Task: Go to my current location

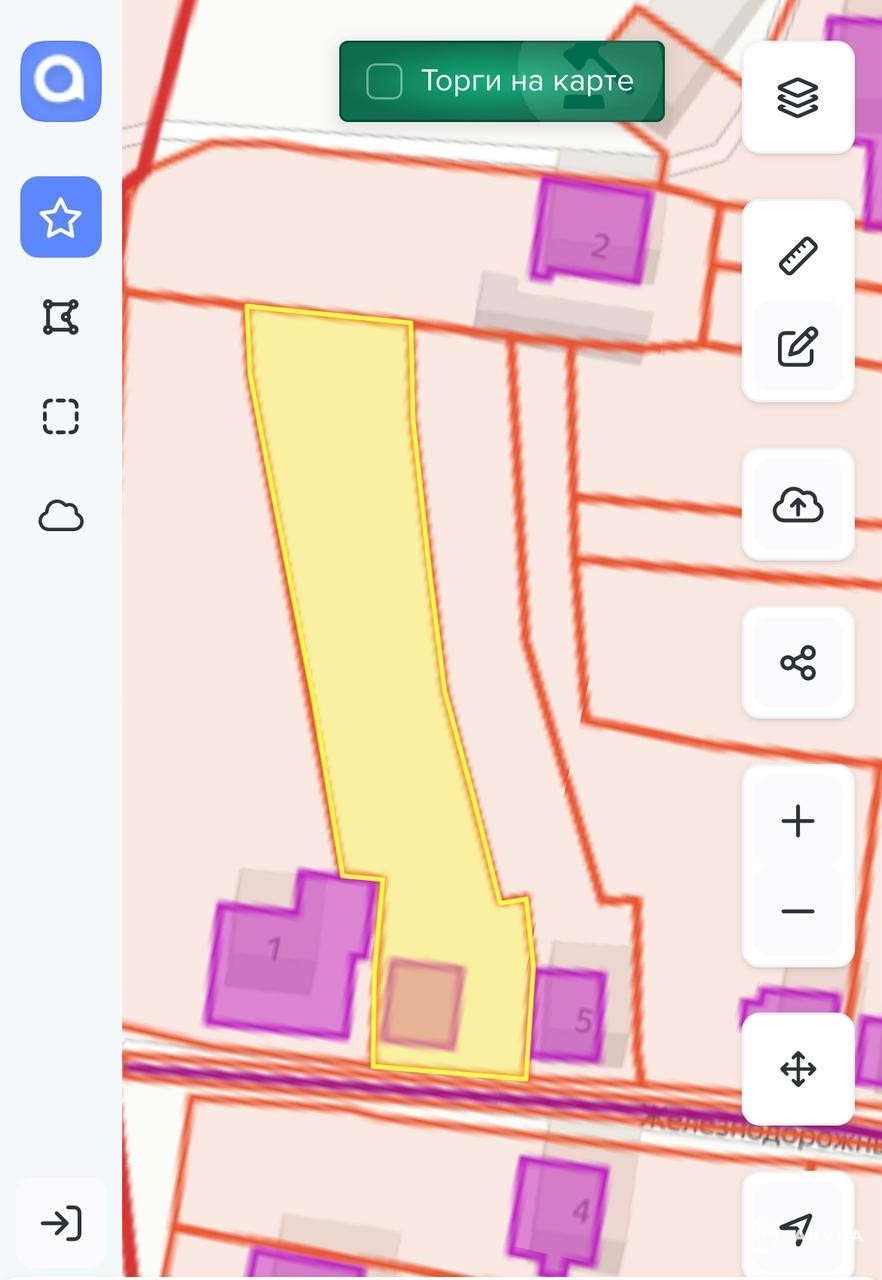Action: click(x=797, y=1225)
